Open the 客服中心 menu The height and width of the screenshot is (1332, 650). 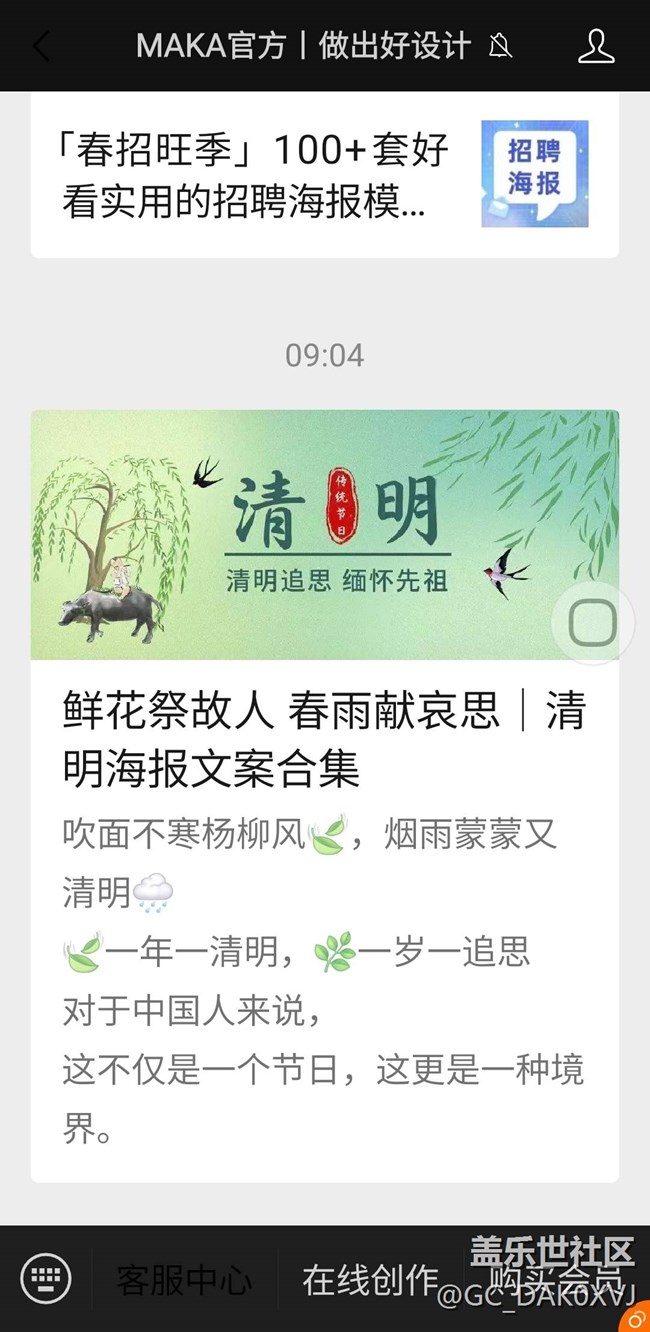185,1279
